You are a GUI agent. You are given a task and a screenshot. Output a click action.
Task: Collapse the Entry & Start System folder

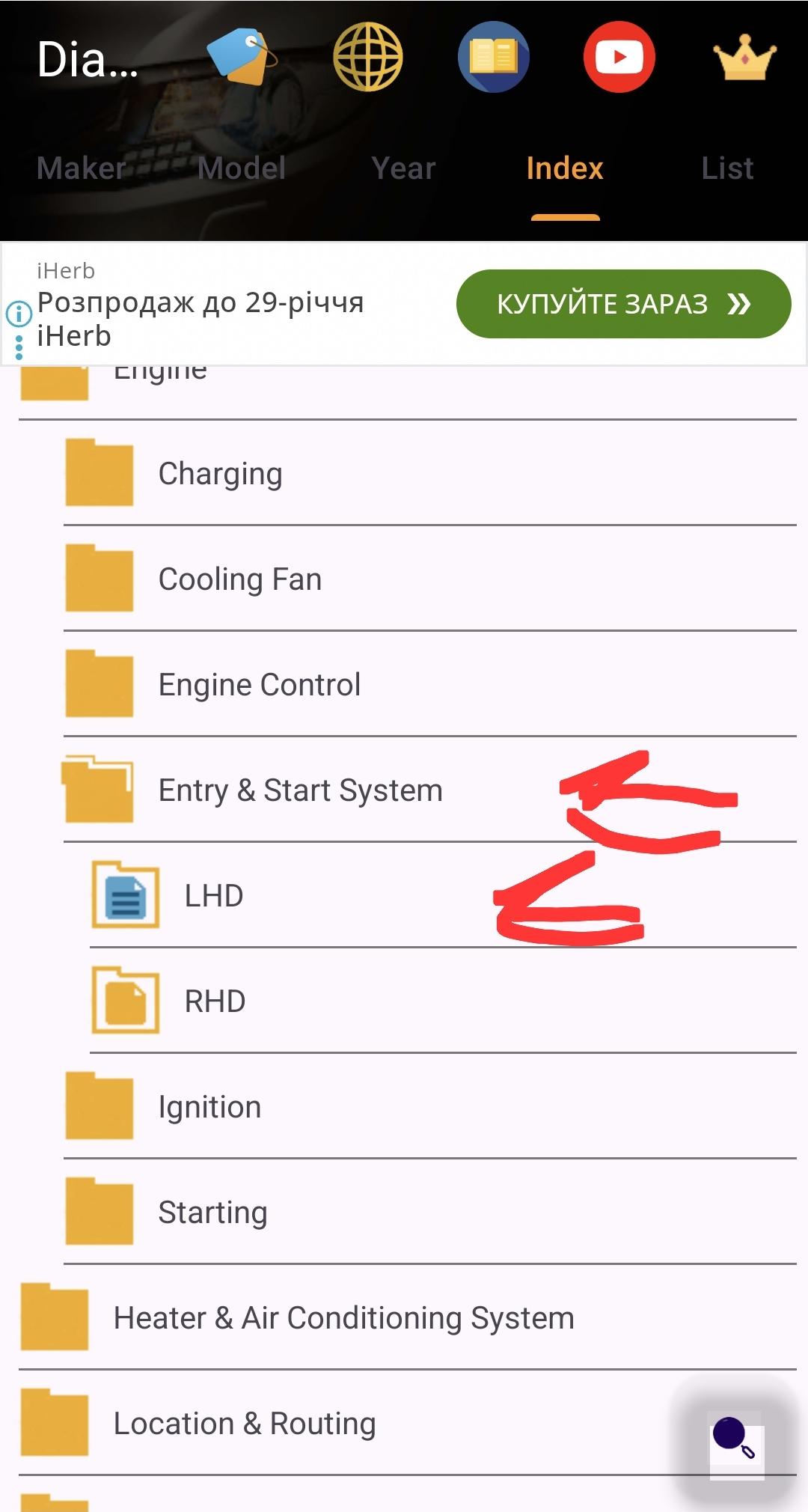pyautogui.click(x=430, y=790)
